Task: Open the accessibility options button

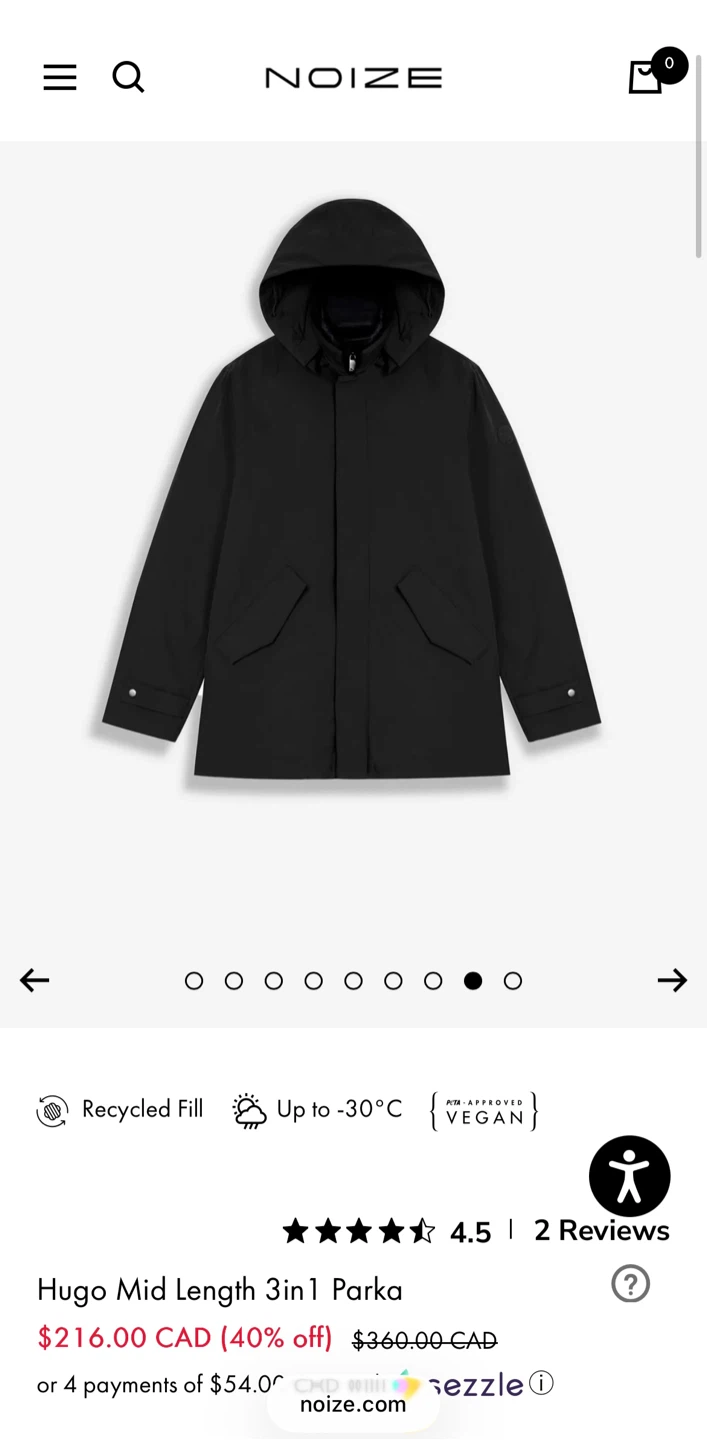Action: [629, 1176]
